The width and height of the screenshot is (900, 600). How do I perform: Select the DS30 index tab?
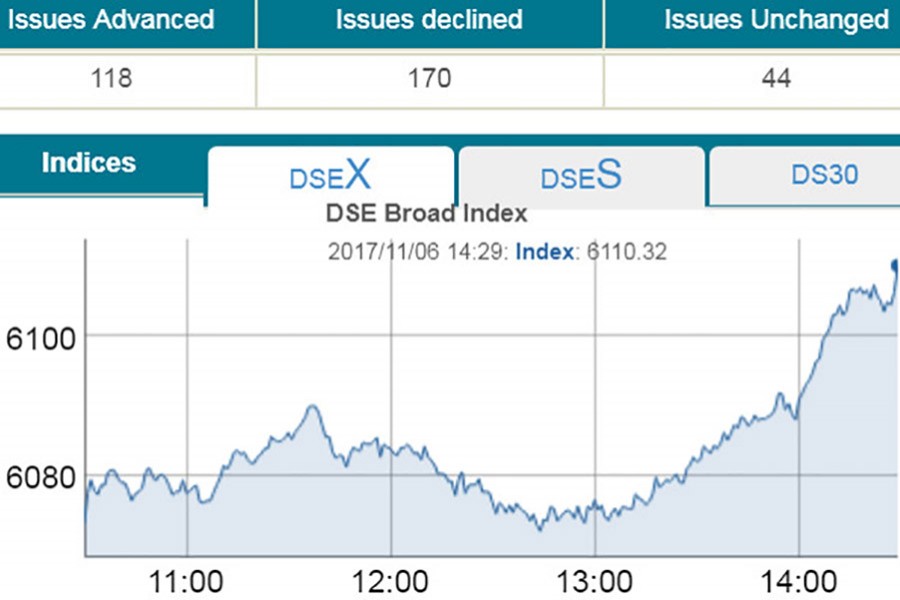click(x=823, y=175)
